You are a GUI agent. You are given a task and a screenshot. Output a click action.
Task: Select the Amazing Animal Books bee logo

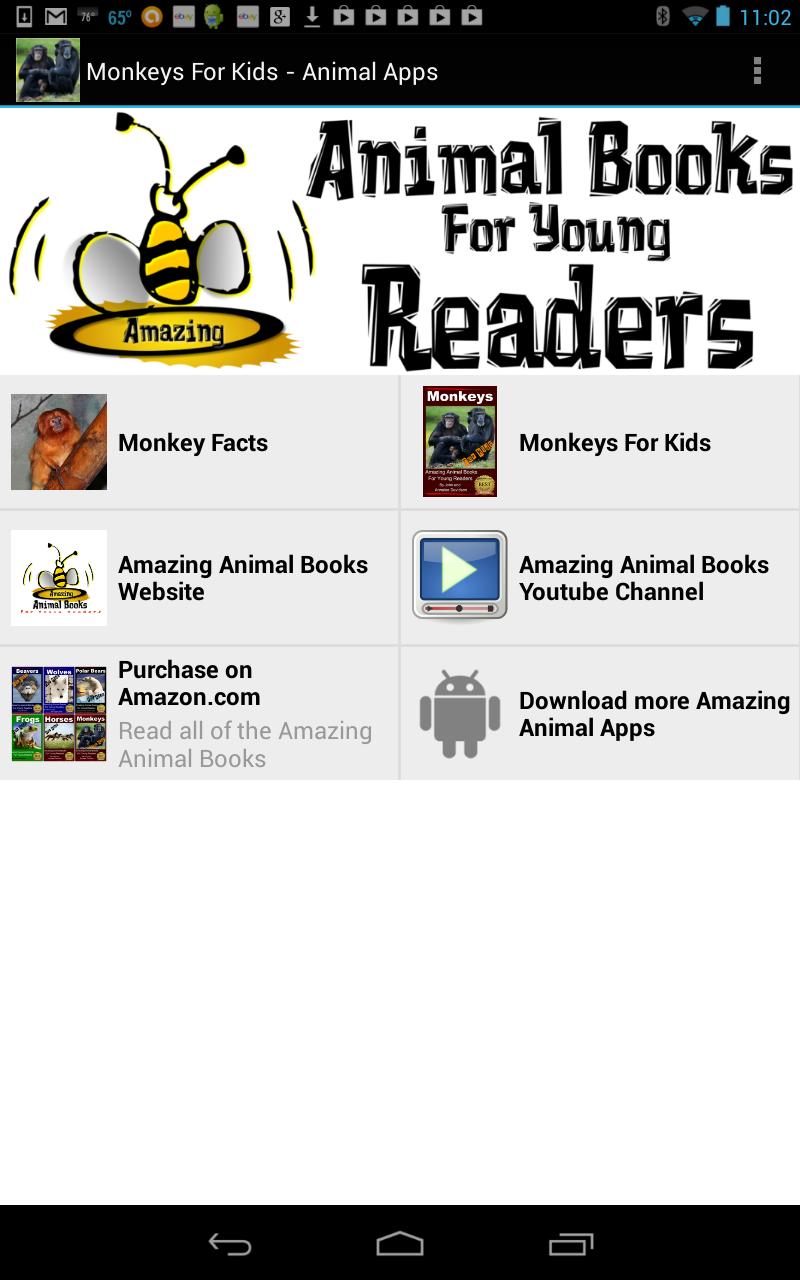pyautogui.click(x=58, y=577)
